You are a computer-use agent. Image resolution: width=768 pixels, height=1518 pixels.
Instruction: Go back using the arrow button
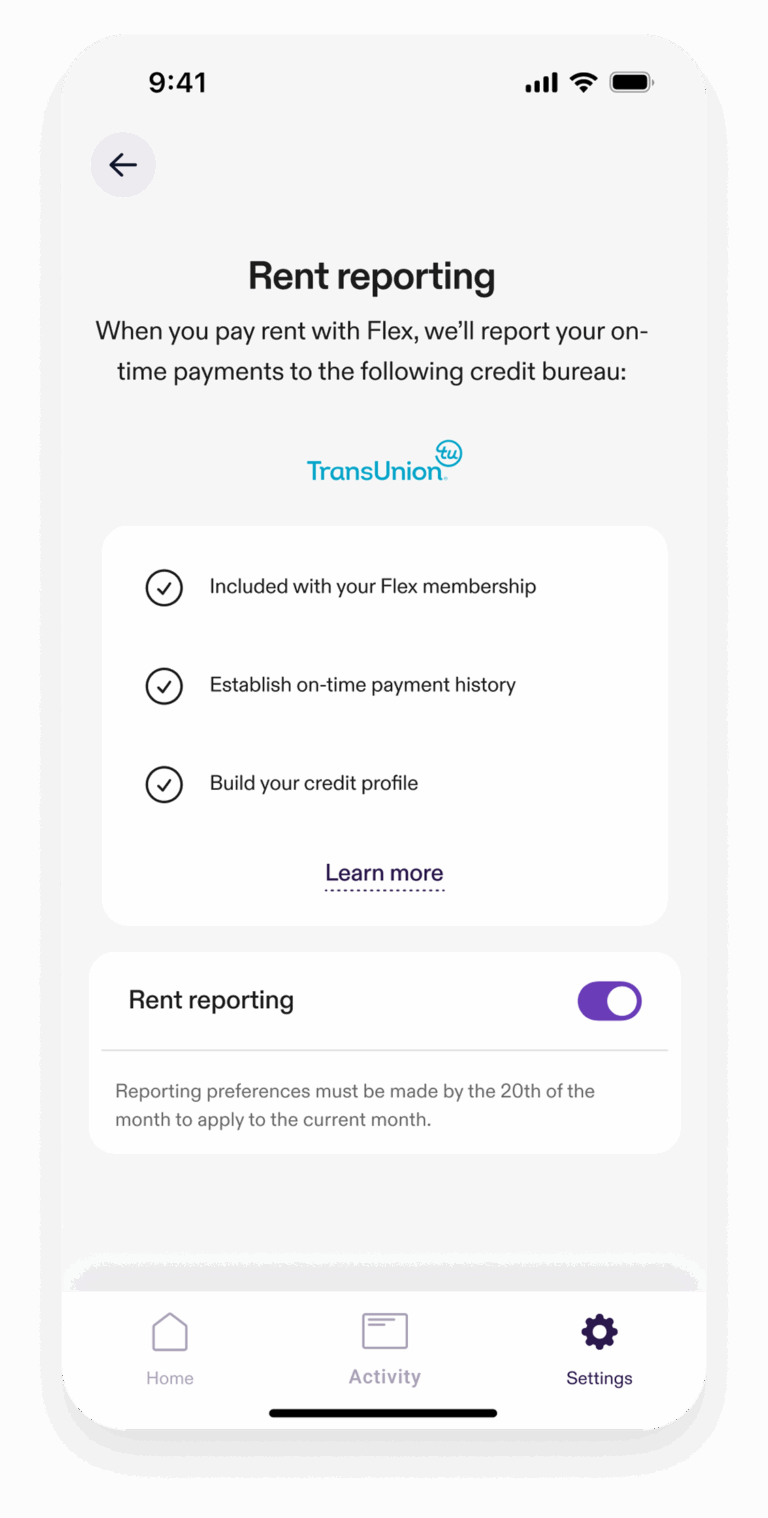[123, 165]
